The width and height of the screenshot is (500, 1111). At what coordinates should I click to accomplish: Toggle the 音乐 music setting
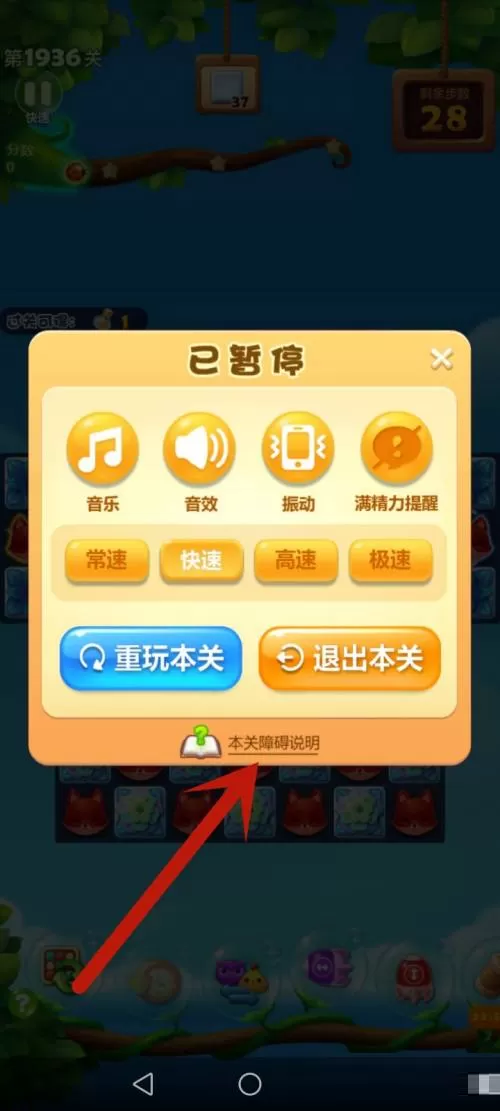click(x=103, y=449)
